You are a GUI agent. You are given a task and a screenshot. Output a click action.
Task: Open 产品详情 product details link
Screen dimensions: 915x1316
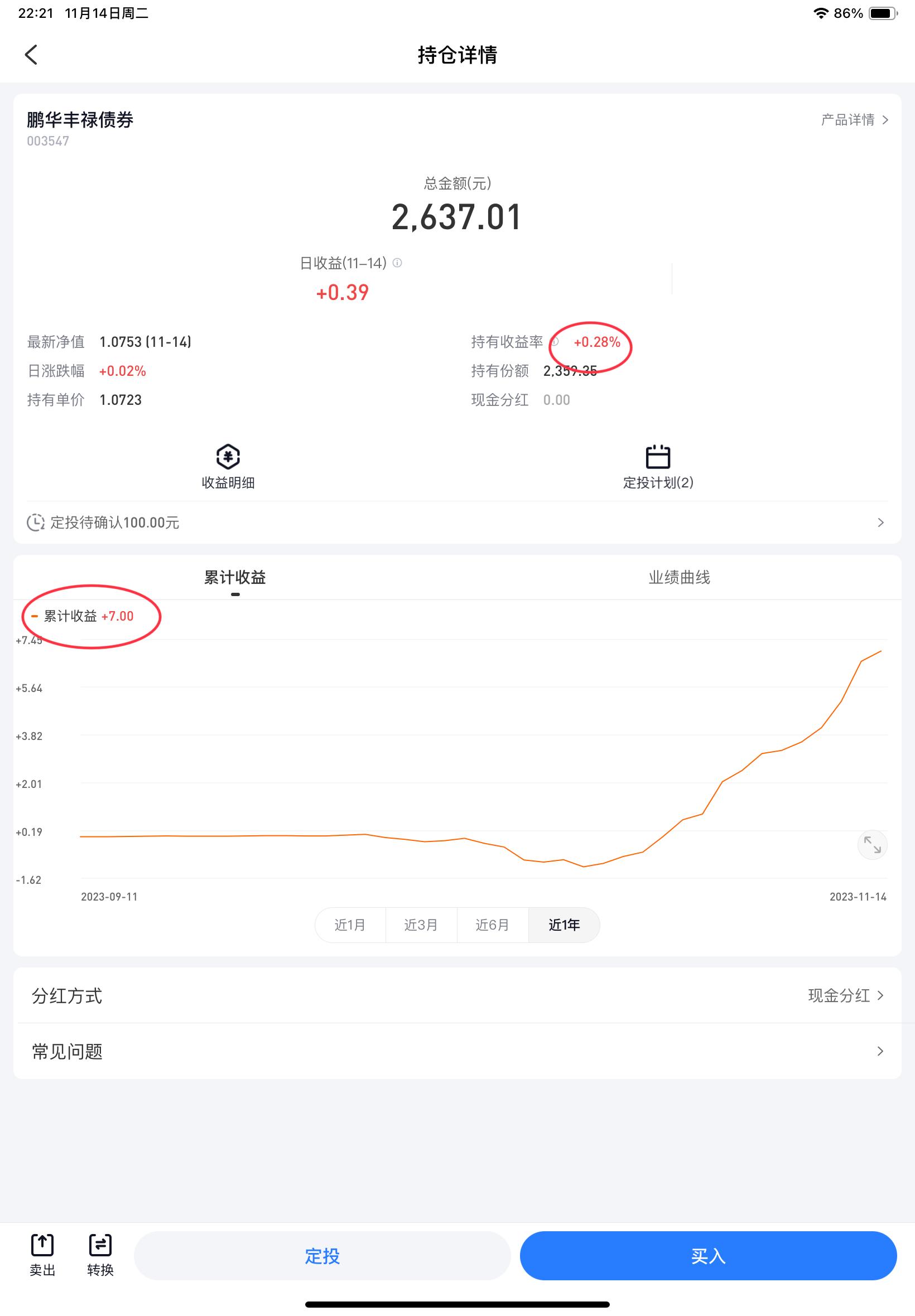click(x=854, y=120)
